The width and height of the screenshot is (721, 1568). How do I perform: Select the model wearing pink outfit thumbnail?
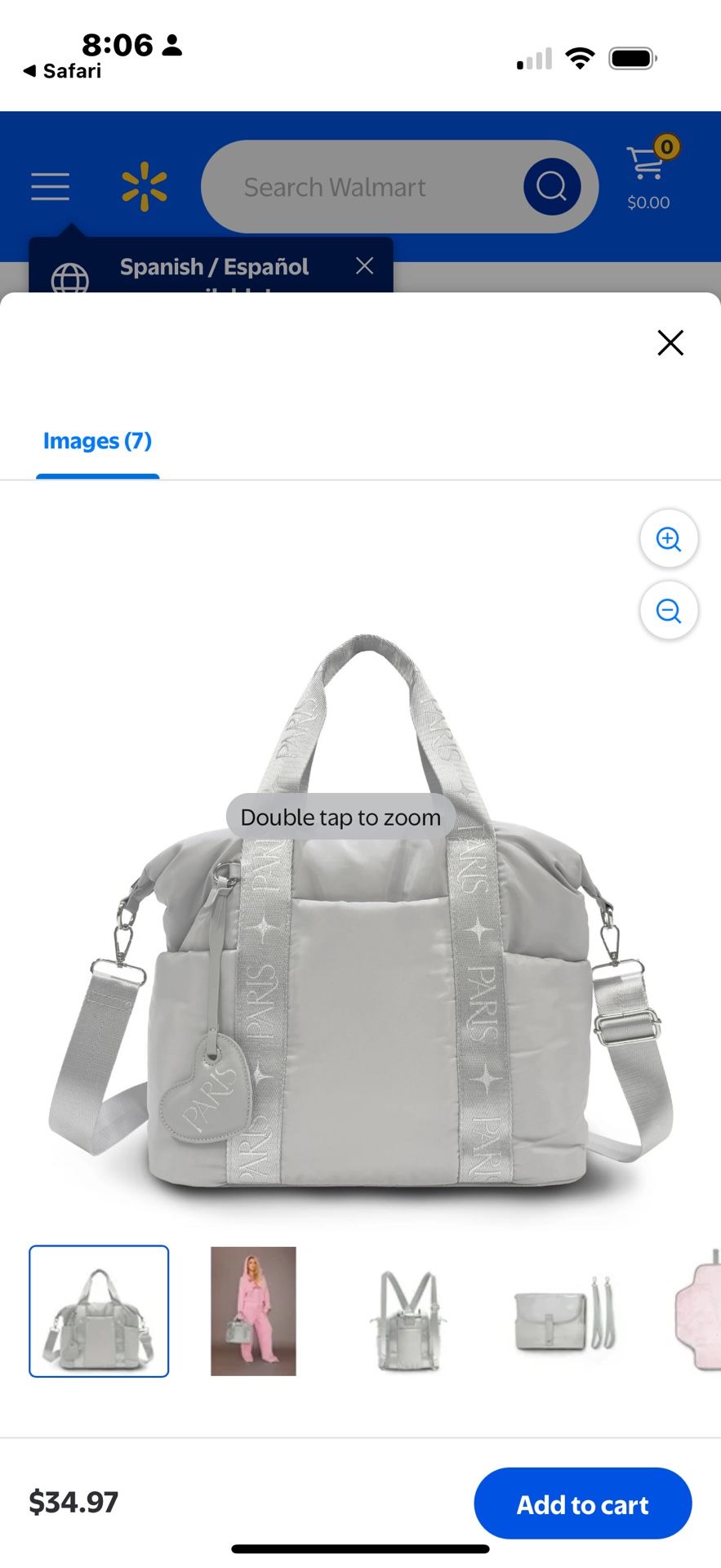[x=252, y=1311]
